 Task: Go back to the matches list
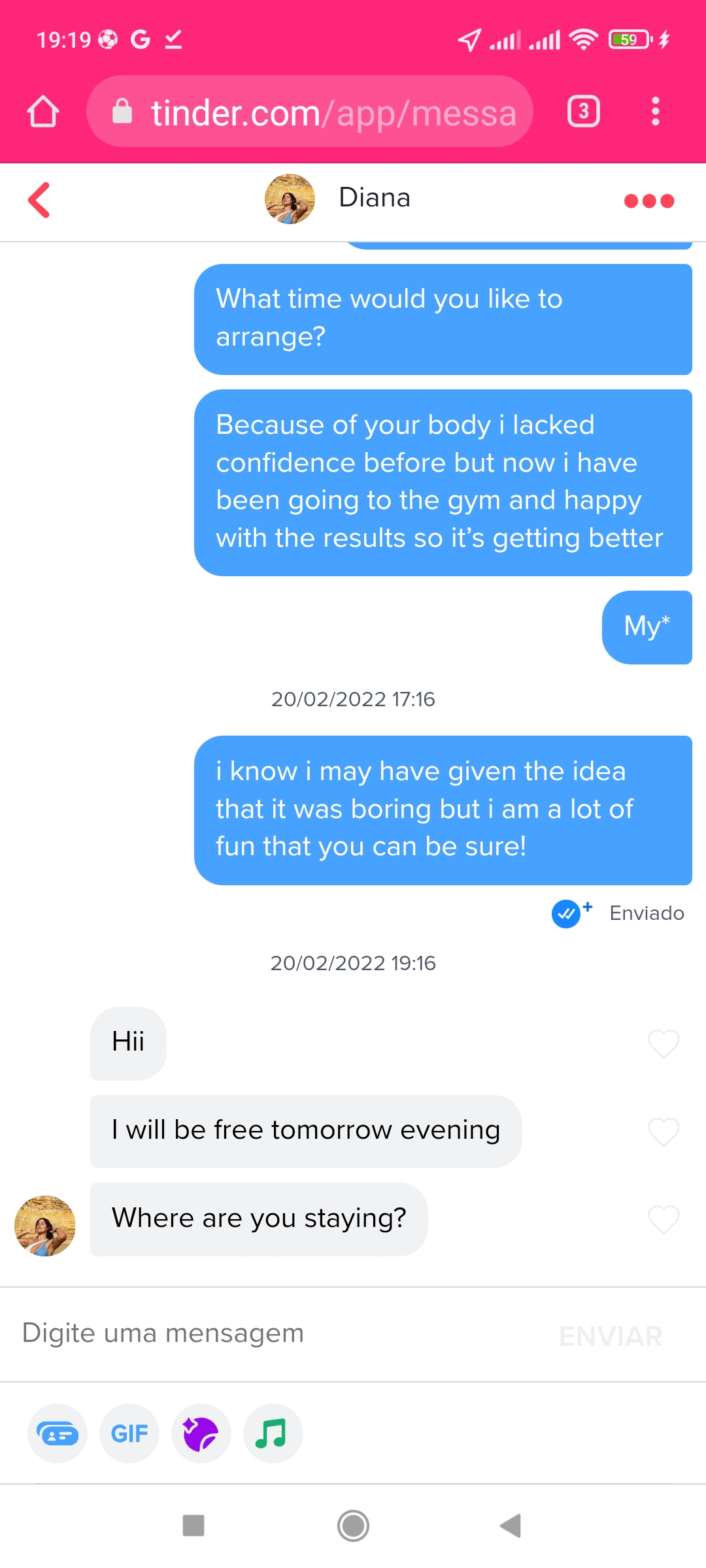coord(39,200)
